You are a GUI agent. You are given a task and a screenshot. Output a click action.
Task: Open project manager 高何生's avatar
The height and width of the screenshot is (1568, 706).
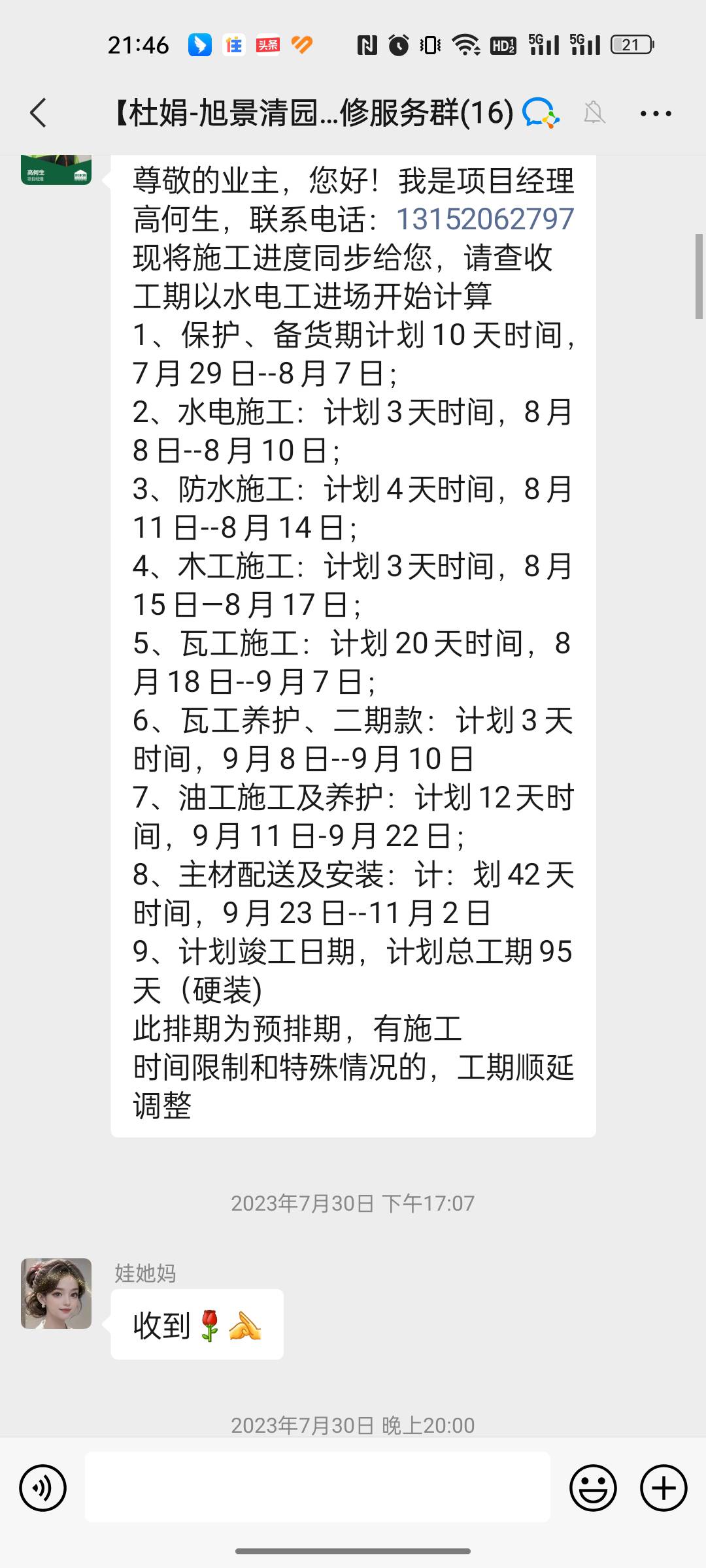(x=56, y=170)
